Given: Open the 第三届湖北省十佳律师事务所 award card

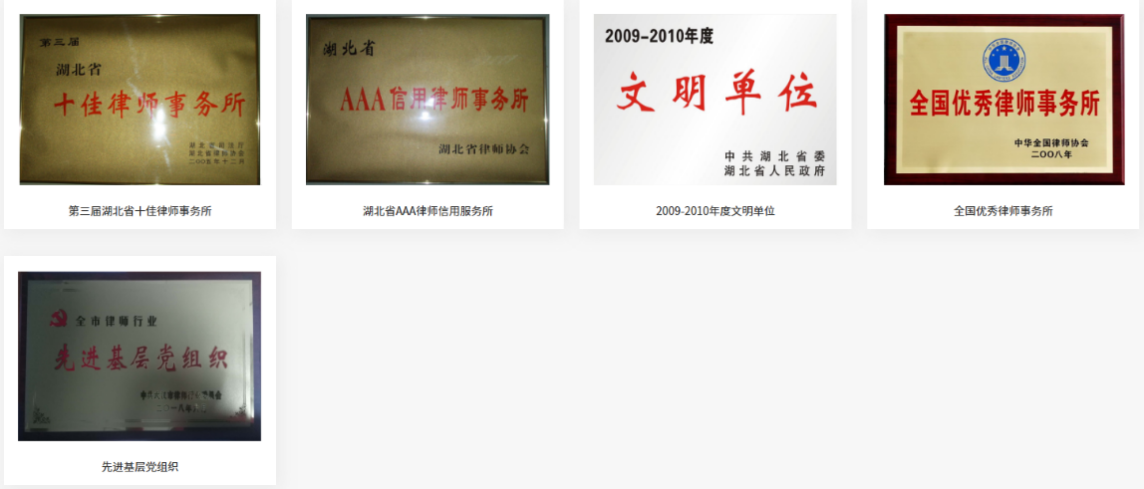Looking at the screenshot, I should point(140,100).
